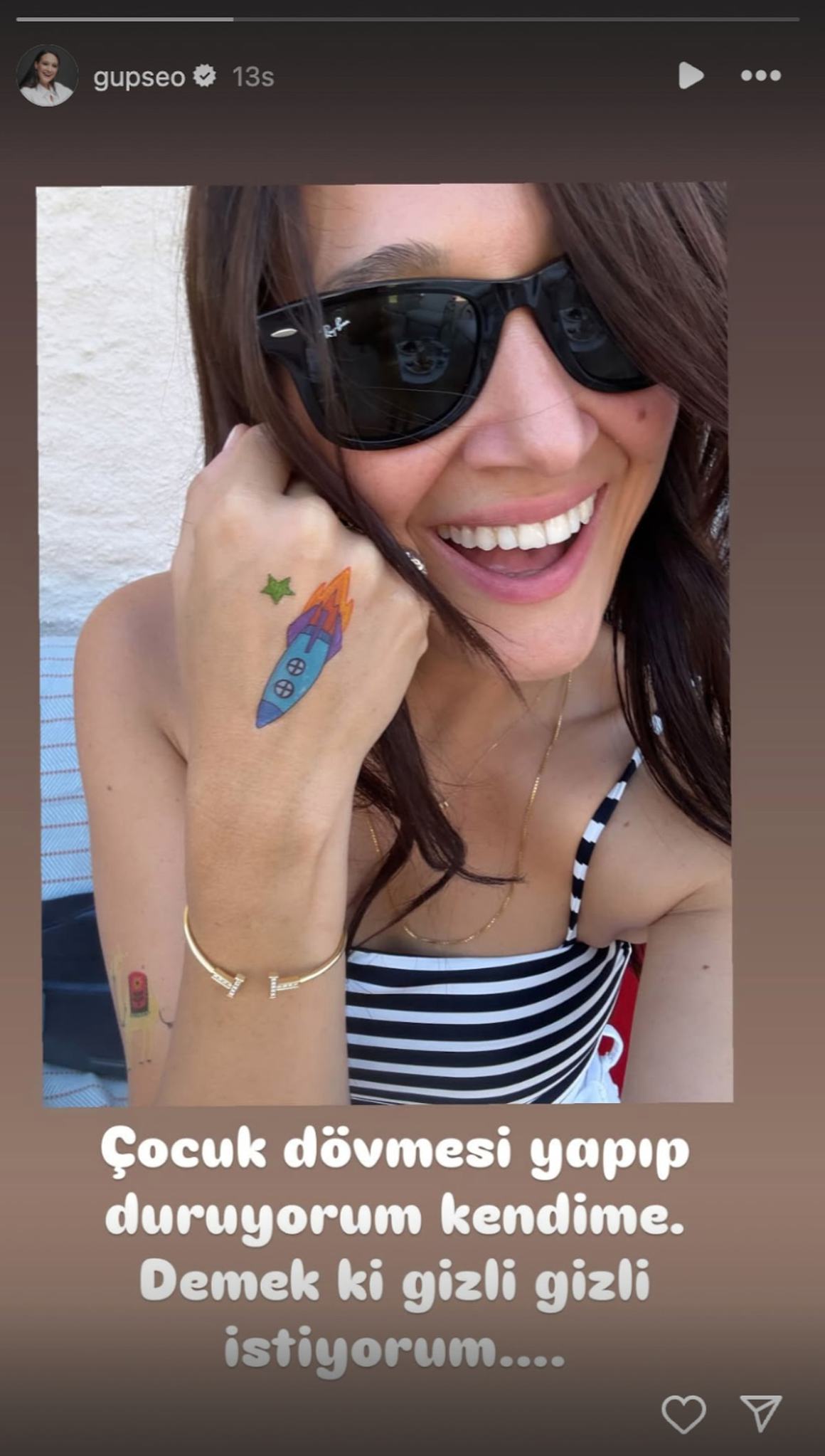Resume story playback

tap(690, 75)
